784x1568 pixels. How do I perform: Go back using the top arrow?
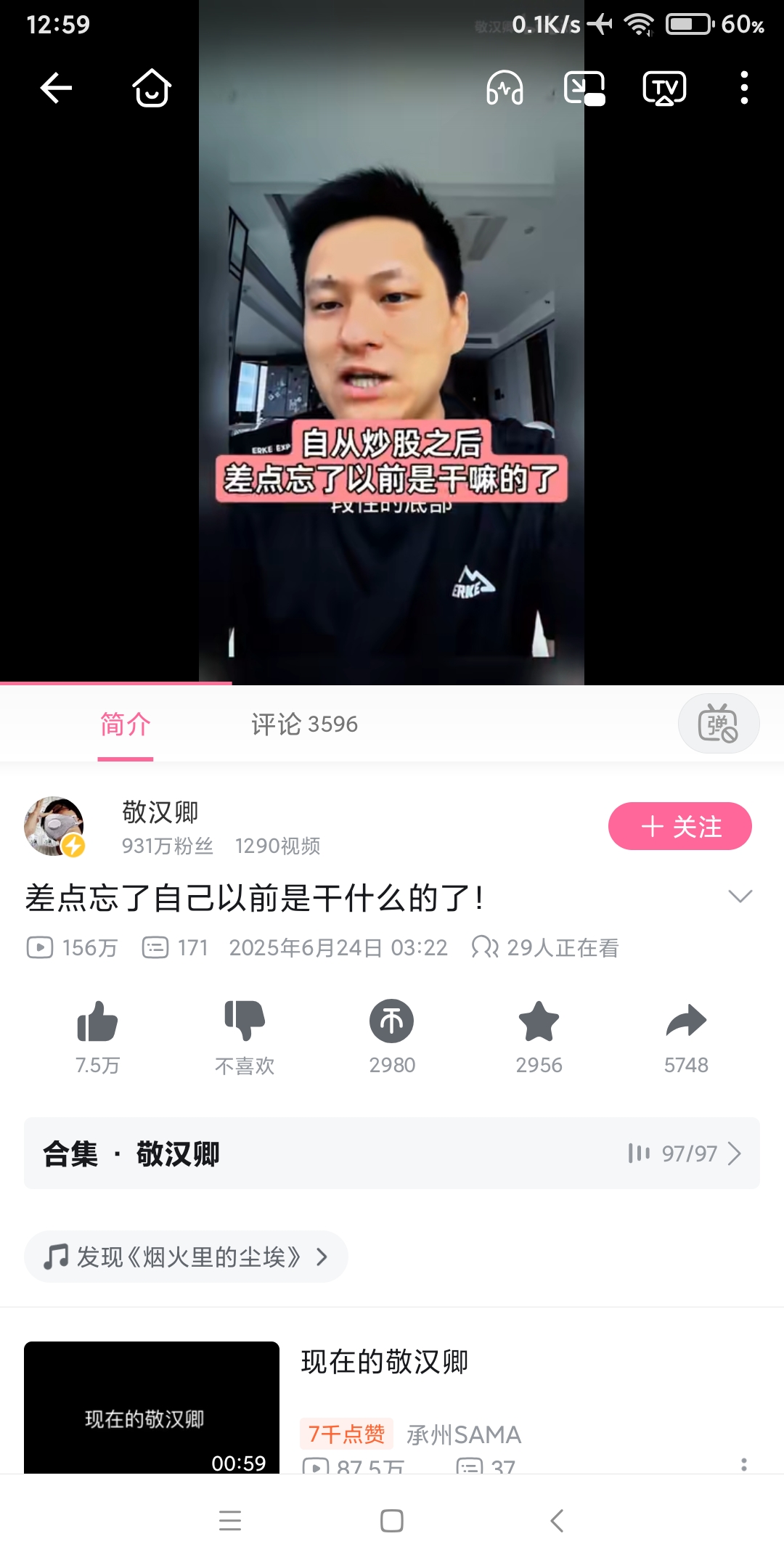coord(56,89)
